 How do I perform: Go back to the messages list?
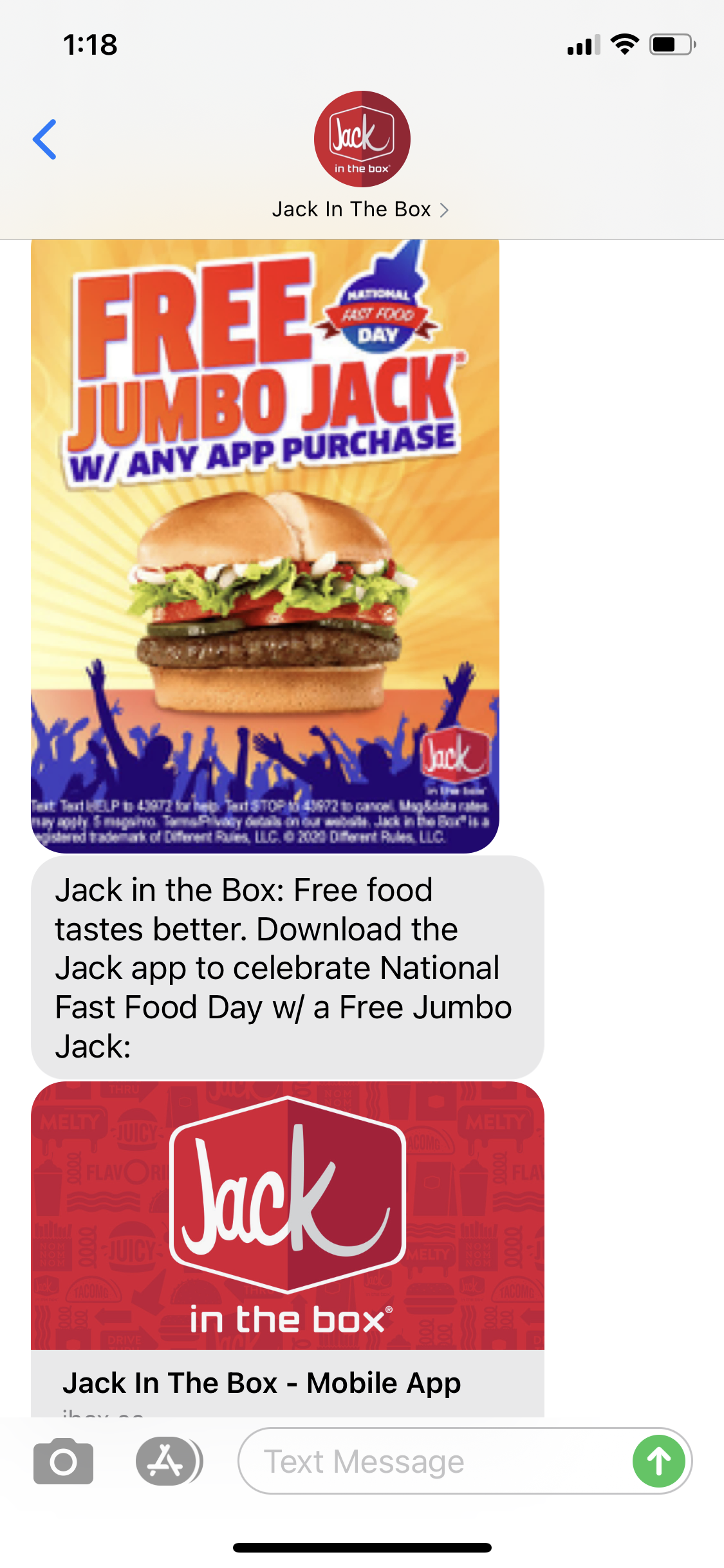point(45,139)
